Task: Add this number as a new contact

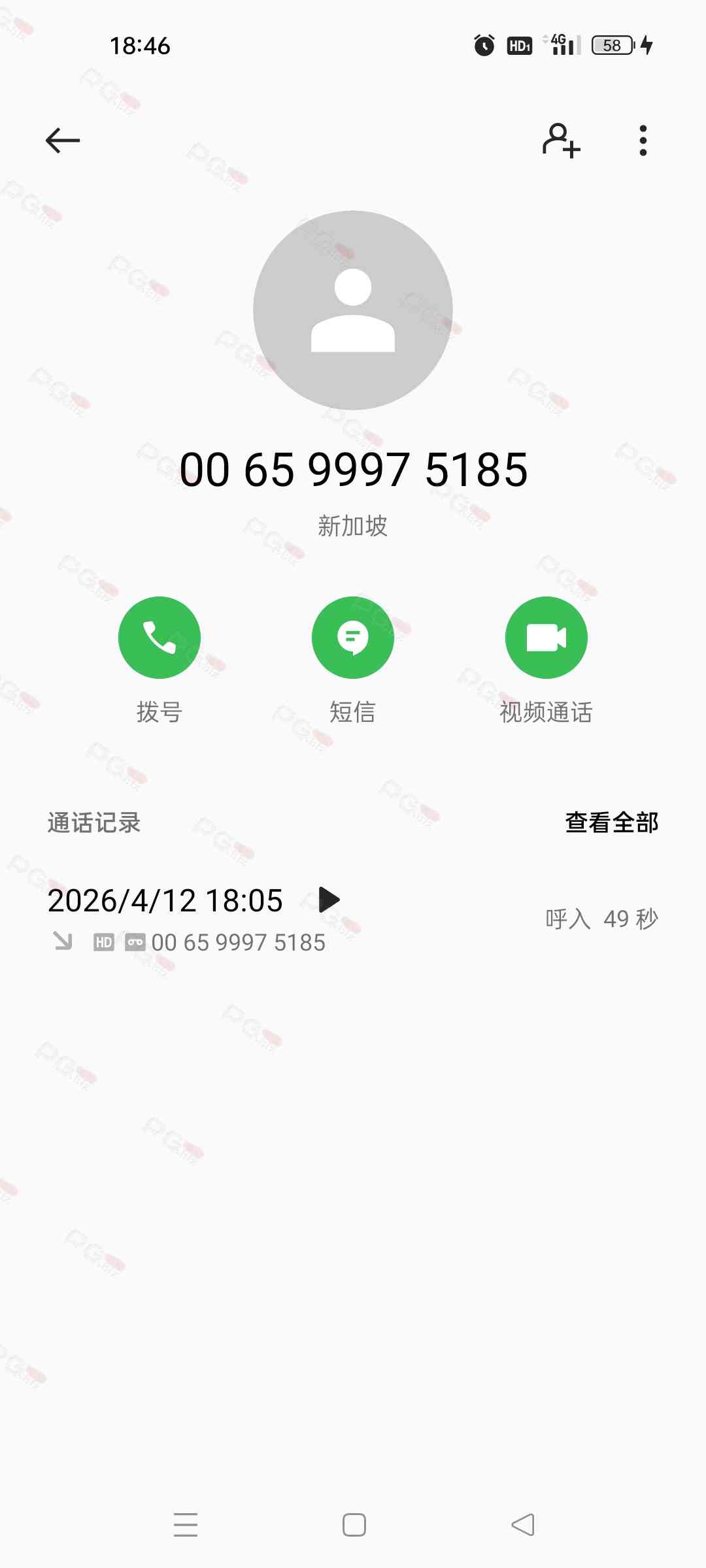Action: 561,140
